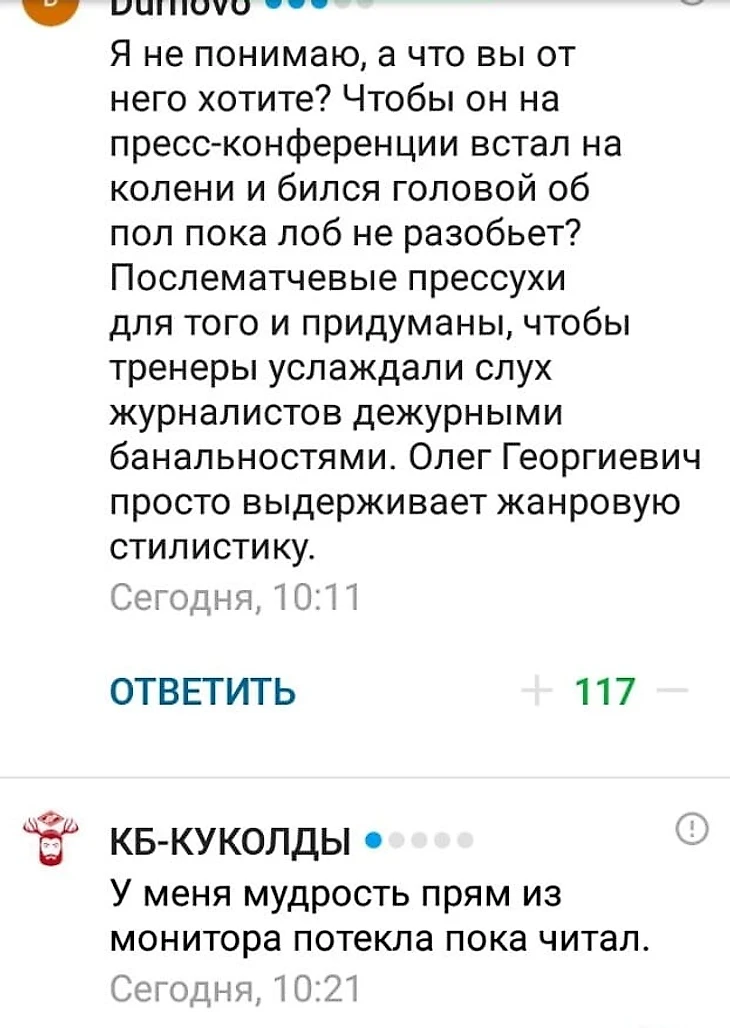The image size is (730, 1028).
Task: Reply to the comment via ОТВЕТИТЬ
Action: pyautogui.click(x=201, y=691)
